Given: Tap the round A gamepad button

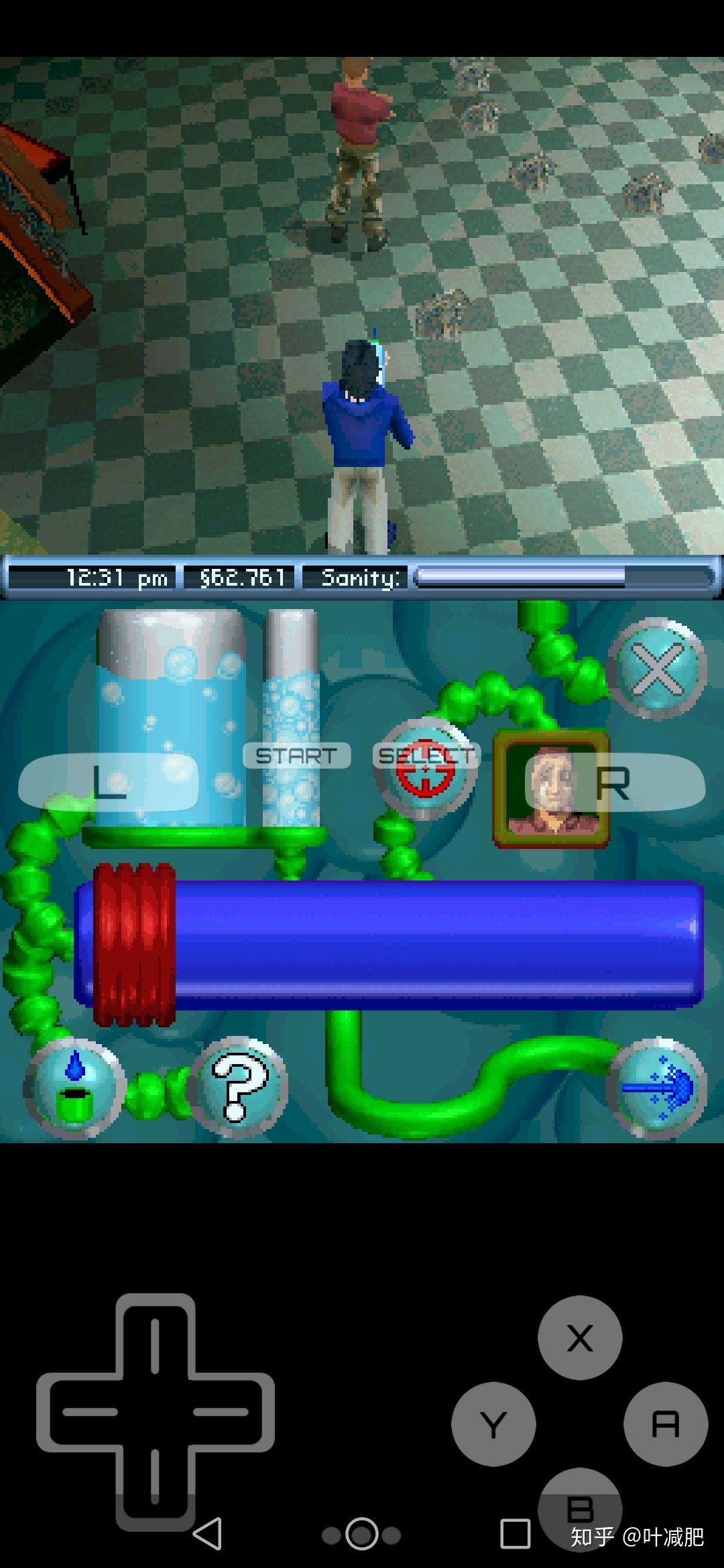Looking at the screenshot, I should pos(666,1424).
